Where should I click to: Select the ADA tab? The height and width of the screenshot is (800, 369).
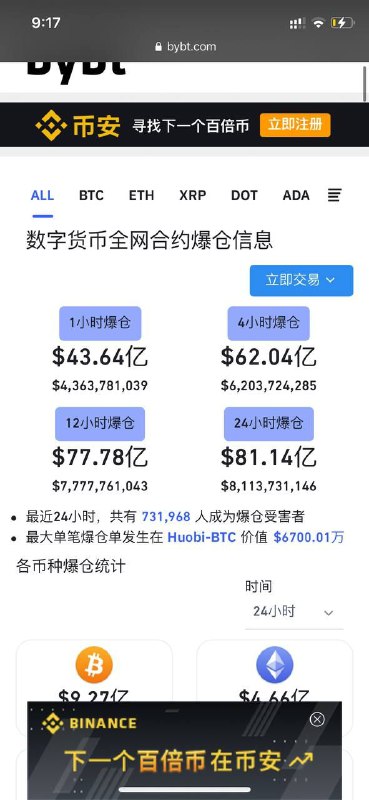[x=296, y=195]
